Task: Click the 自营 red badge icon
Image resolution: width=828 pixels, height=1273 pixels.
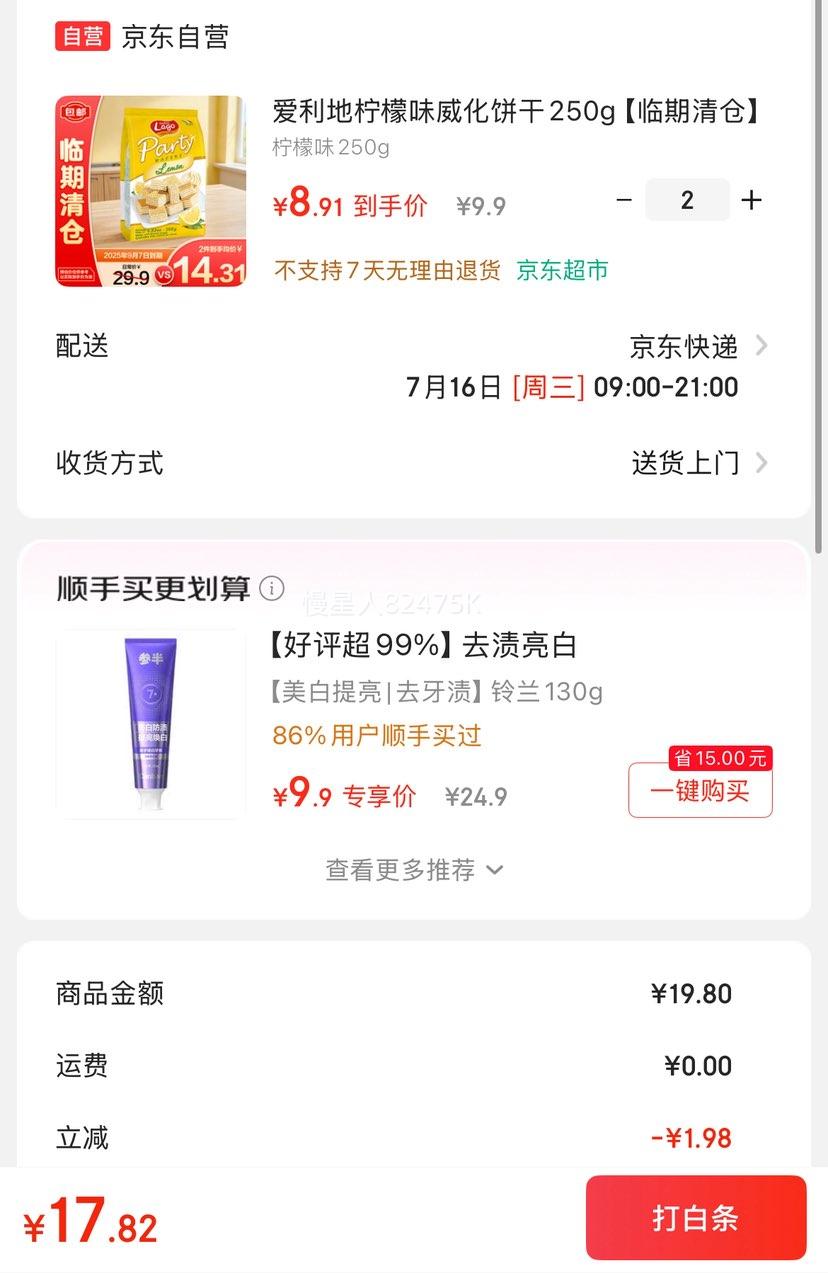Action: (80, 37)
